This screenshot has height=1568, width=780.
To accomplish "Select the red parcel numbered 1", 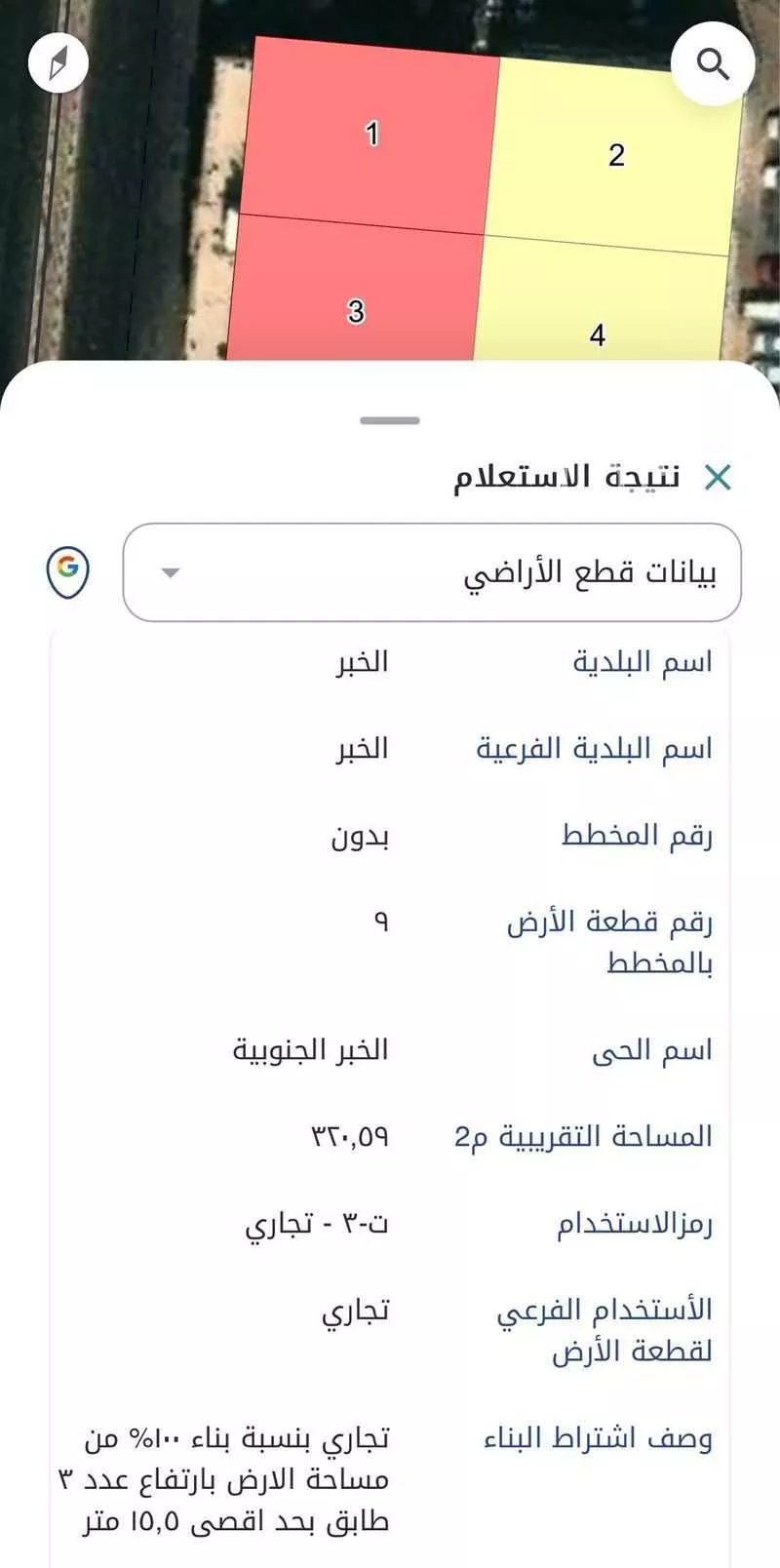I will click(370, 132).
